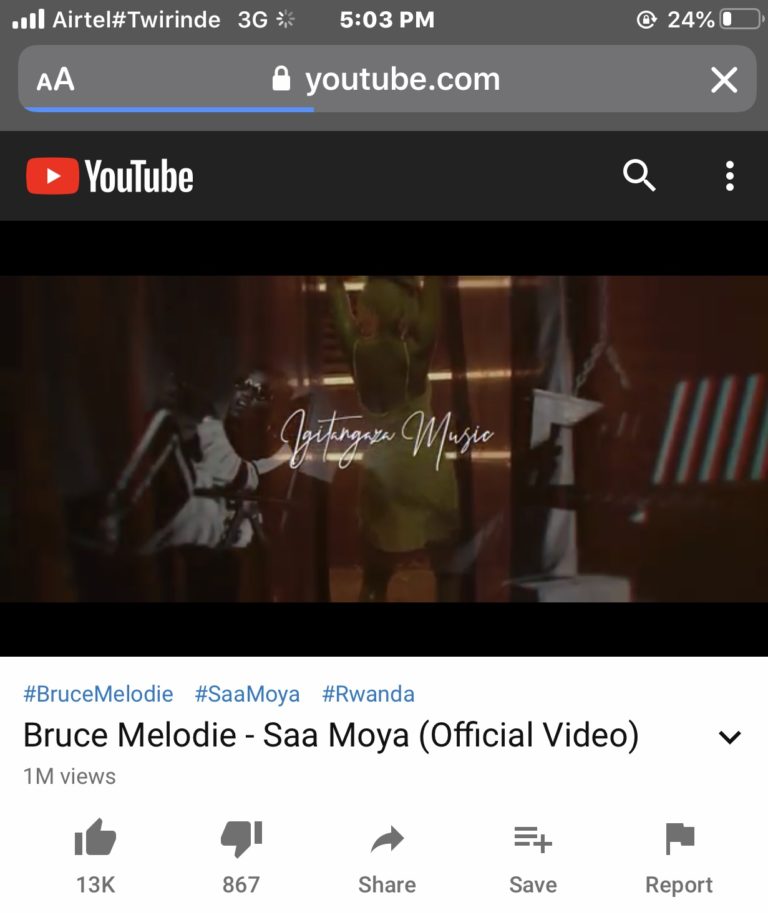Screen dimensions: 768x913
Task: Open the #Rwanda hashtag
Action: pyautogui.click(x=368, y=694)
